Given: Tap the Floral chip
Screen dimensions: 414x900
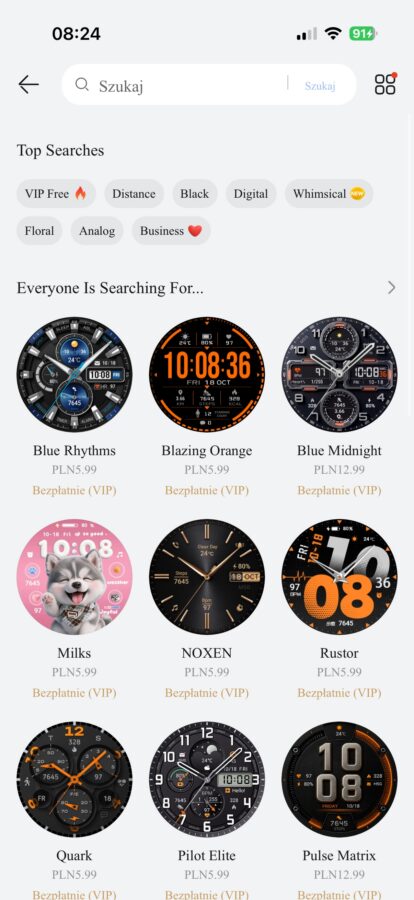Looking at the screenshot, I should point(39,231).
